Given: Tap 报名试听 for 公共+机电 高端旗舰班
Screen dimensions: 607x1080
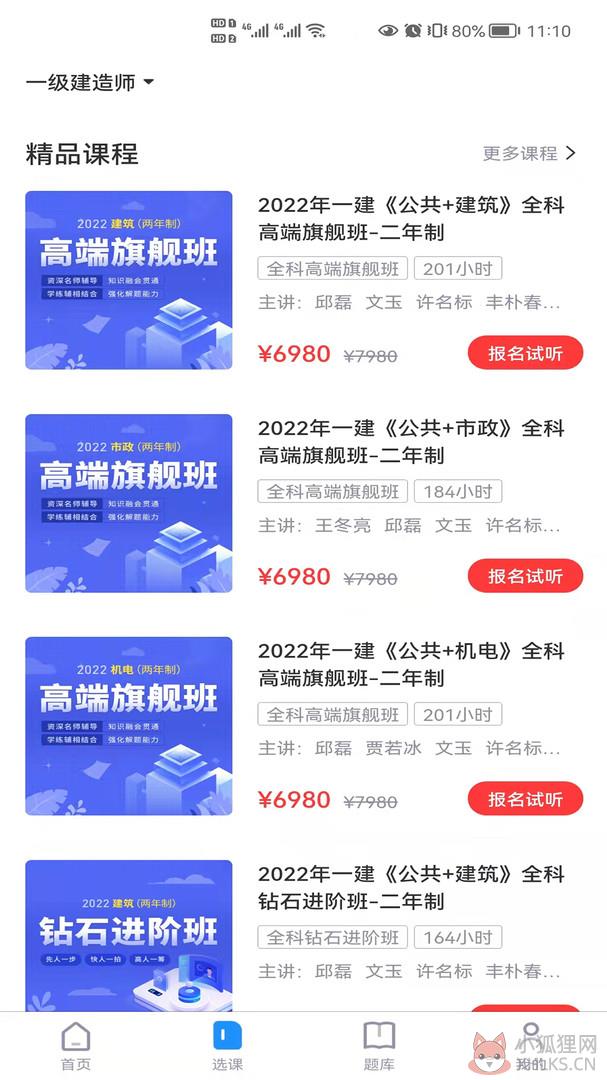Looking at the screenshot, I should coord(525,799).
